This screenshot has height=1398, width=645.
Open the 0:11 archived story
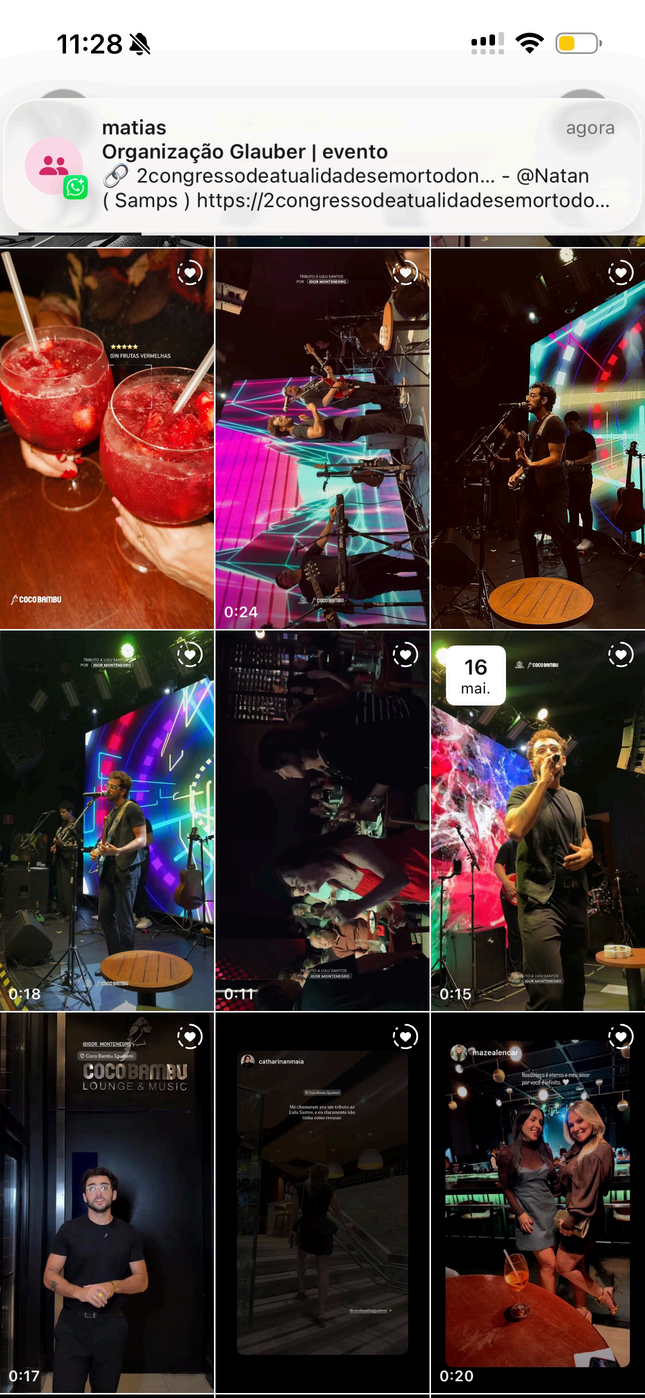322,820
